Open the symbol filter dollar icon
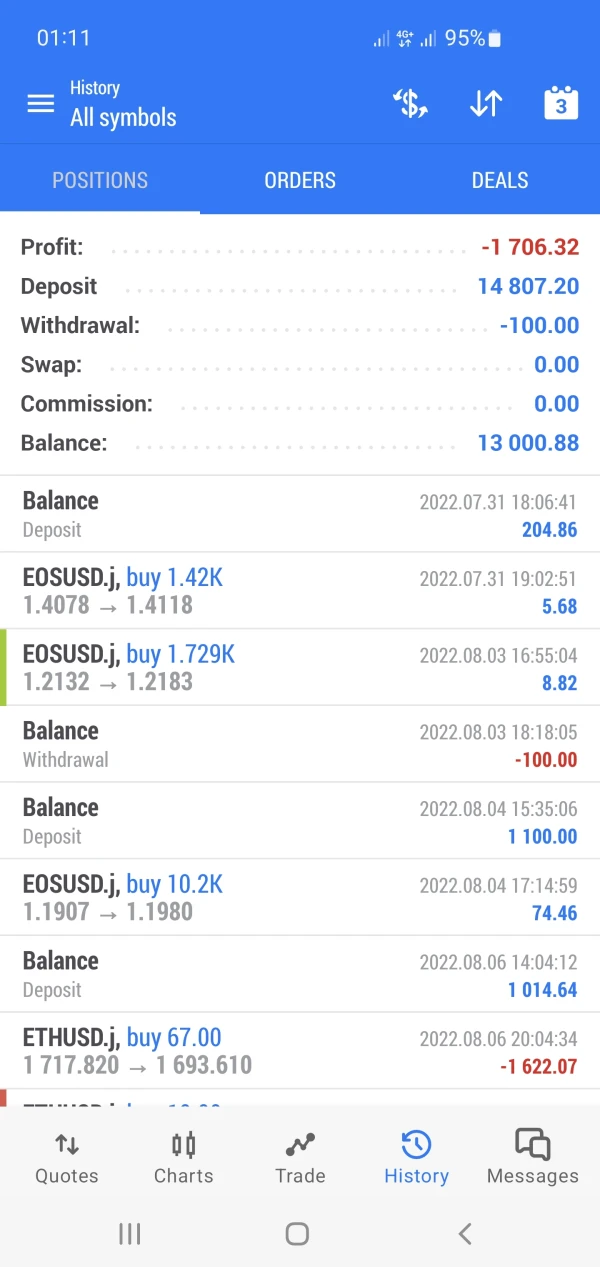This screenshot has height=1267, width=600. point(410,104)
